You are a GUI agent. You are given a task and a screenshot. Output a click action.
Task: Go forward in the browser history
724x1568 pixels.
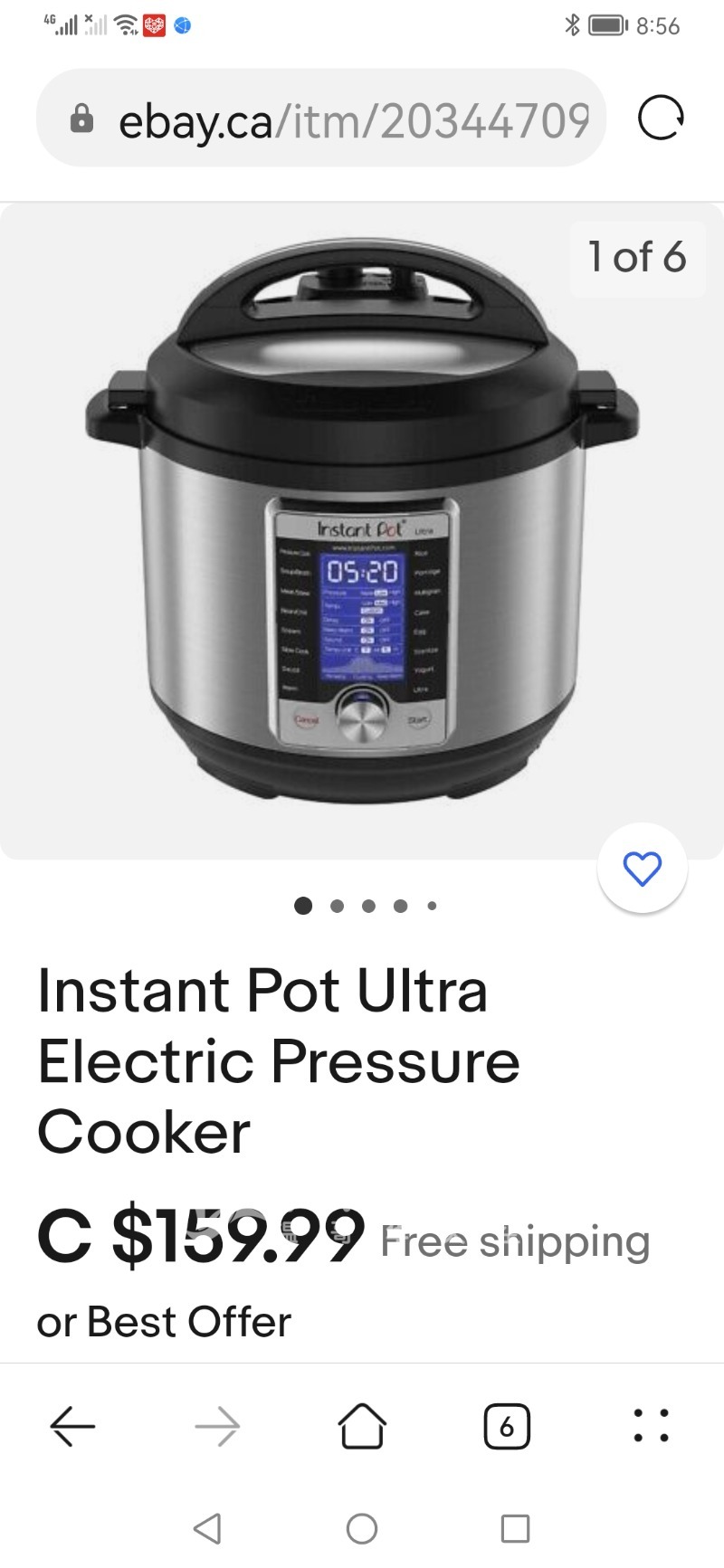[217, 1427]
